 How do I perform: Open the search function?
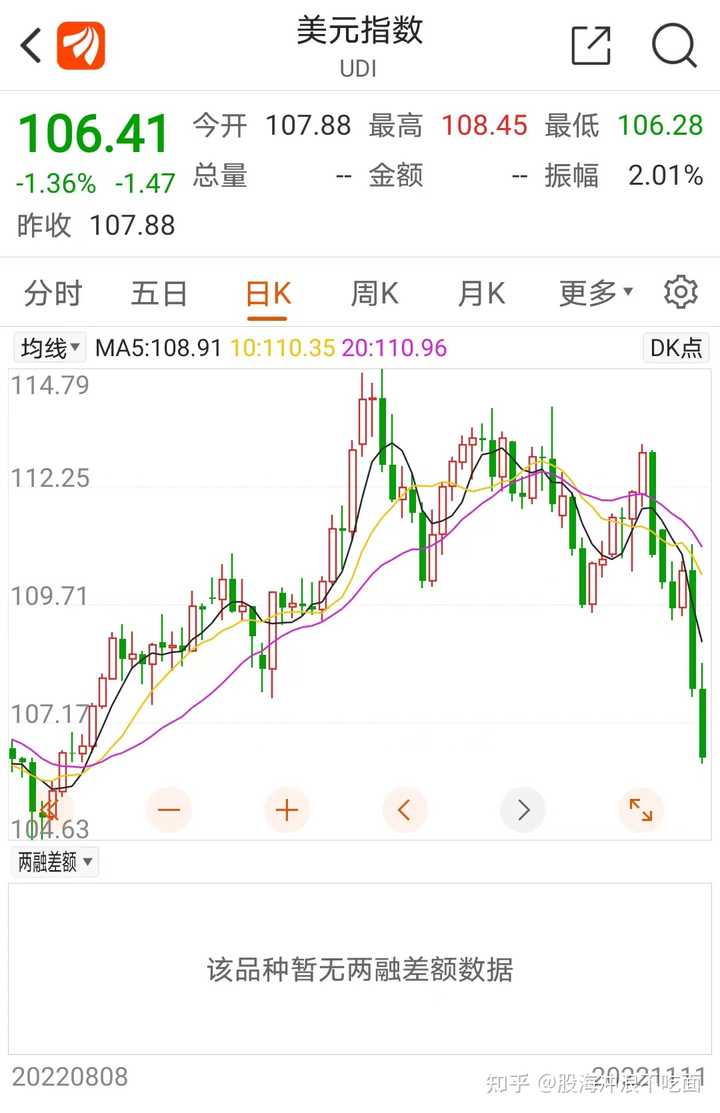point(675,46)
